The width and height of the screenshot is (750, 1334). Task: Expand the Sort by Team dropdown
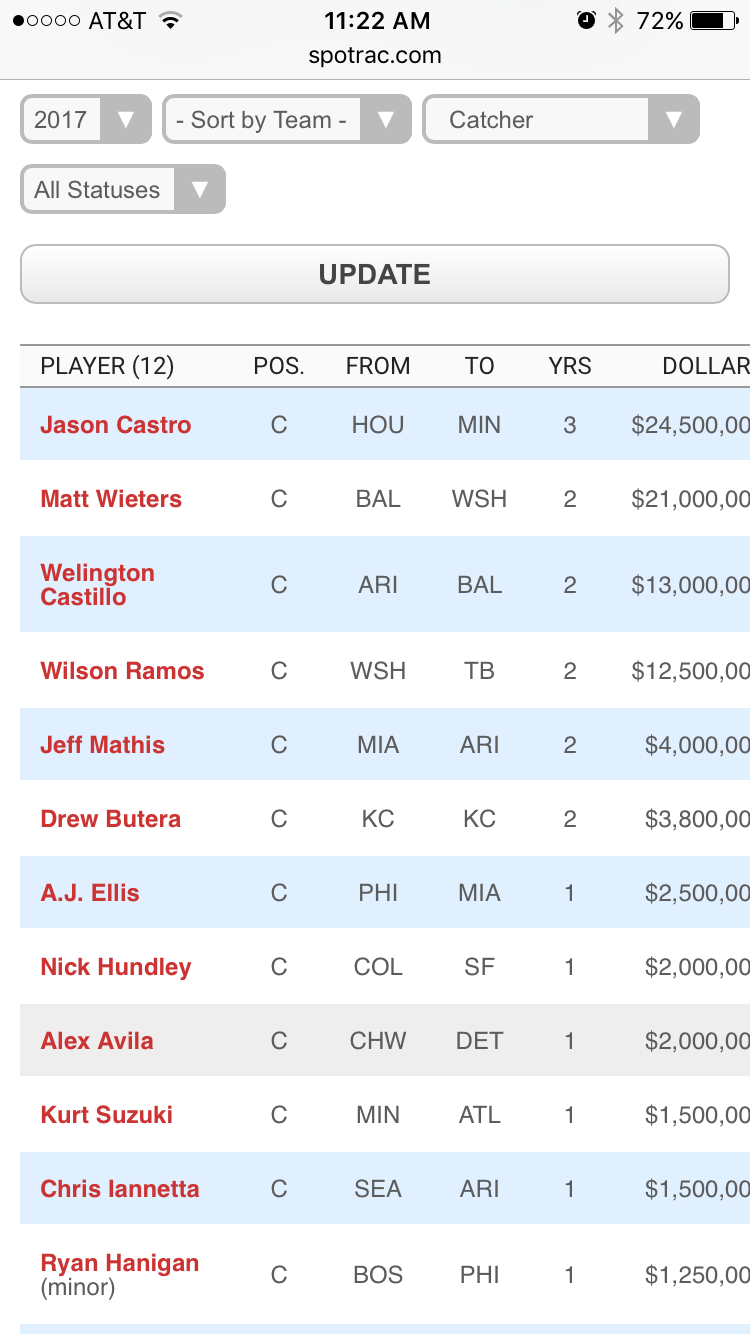(286, 120)
